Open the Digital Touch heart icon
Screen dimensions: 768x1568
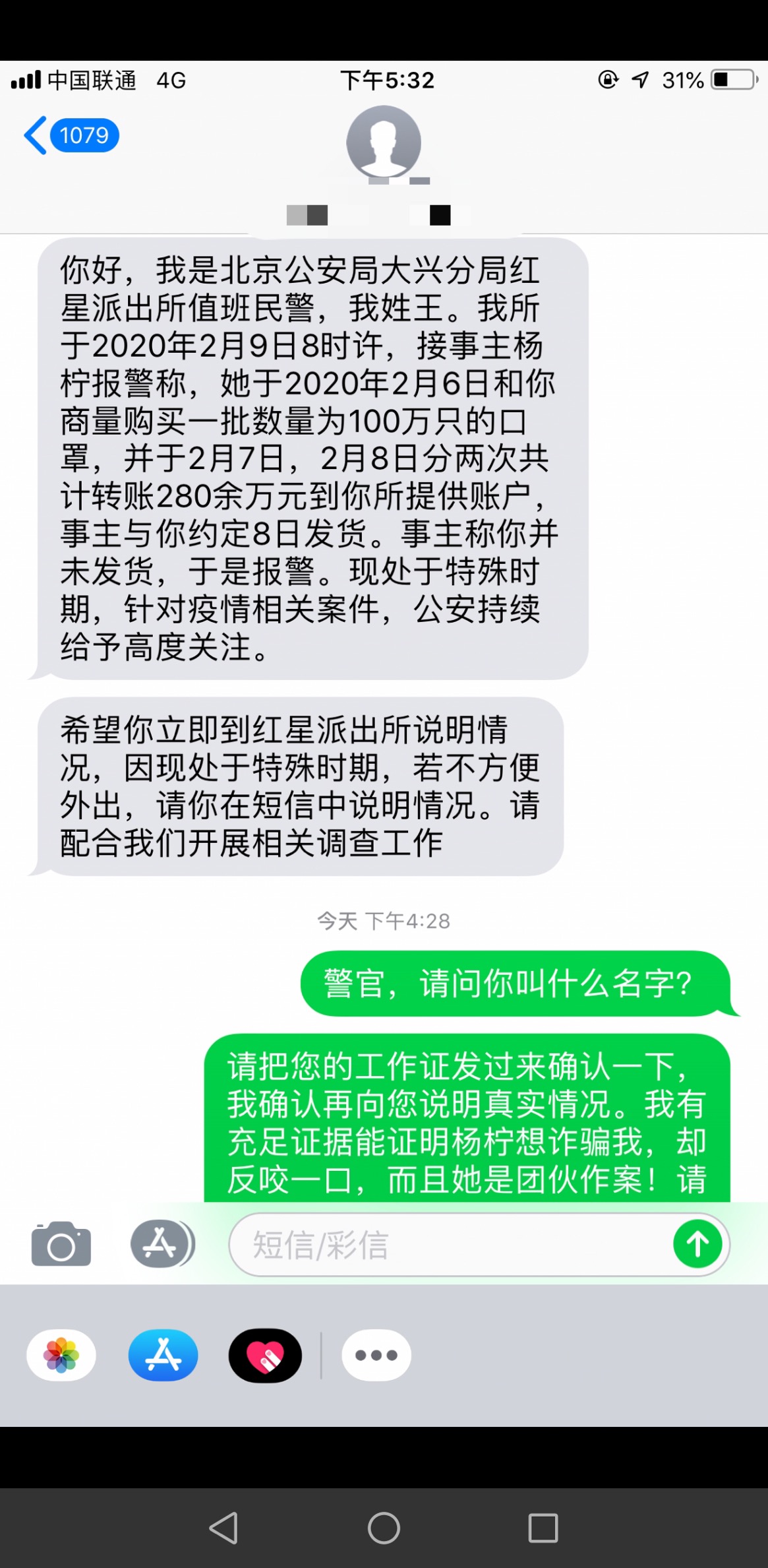click(x=264, y=1354)
